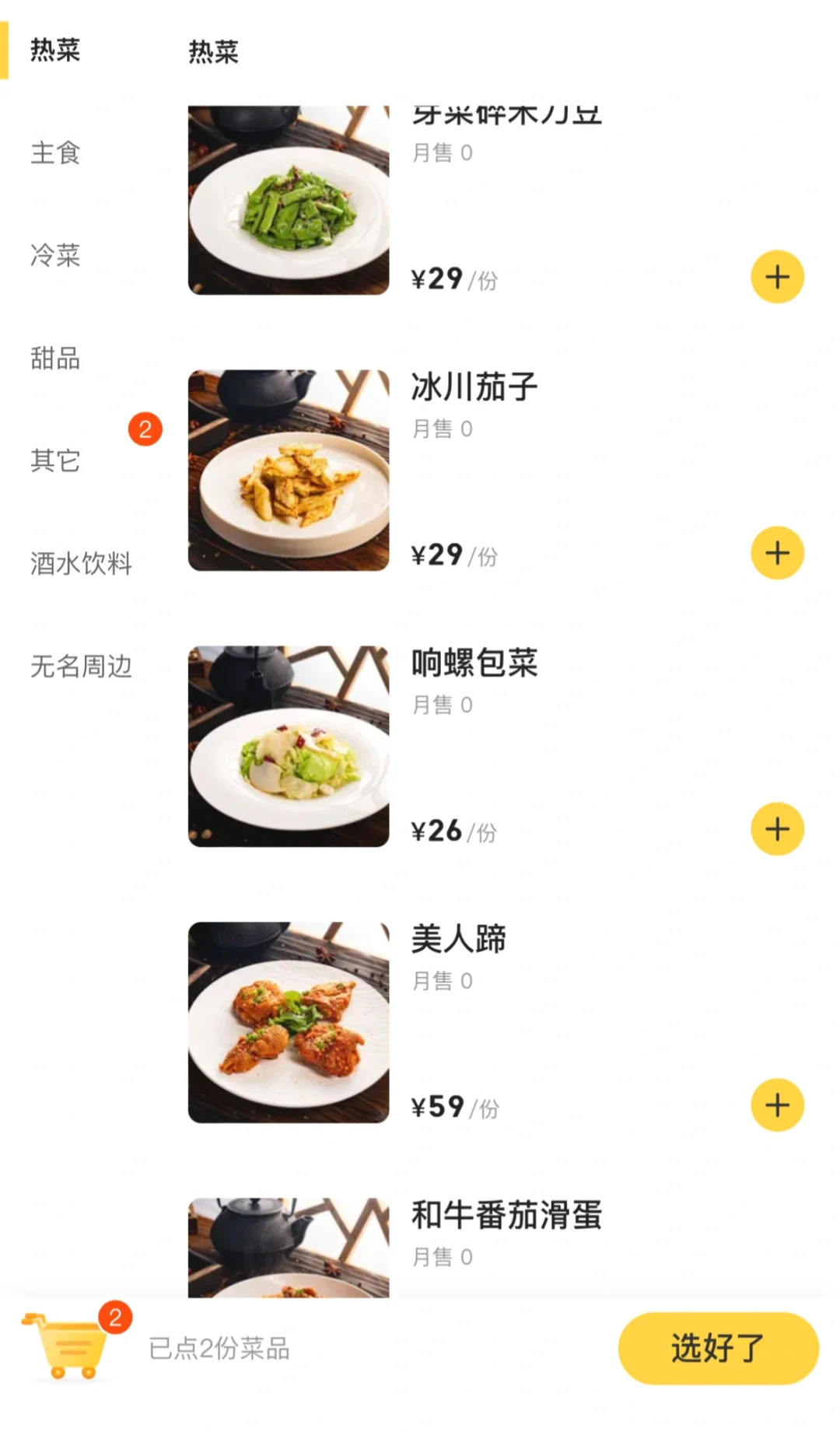The width and height of the screenshot is (840, 1432).
Task: Open the 无名周边 category
Action: click(81, 667)
